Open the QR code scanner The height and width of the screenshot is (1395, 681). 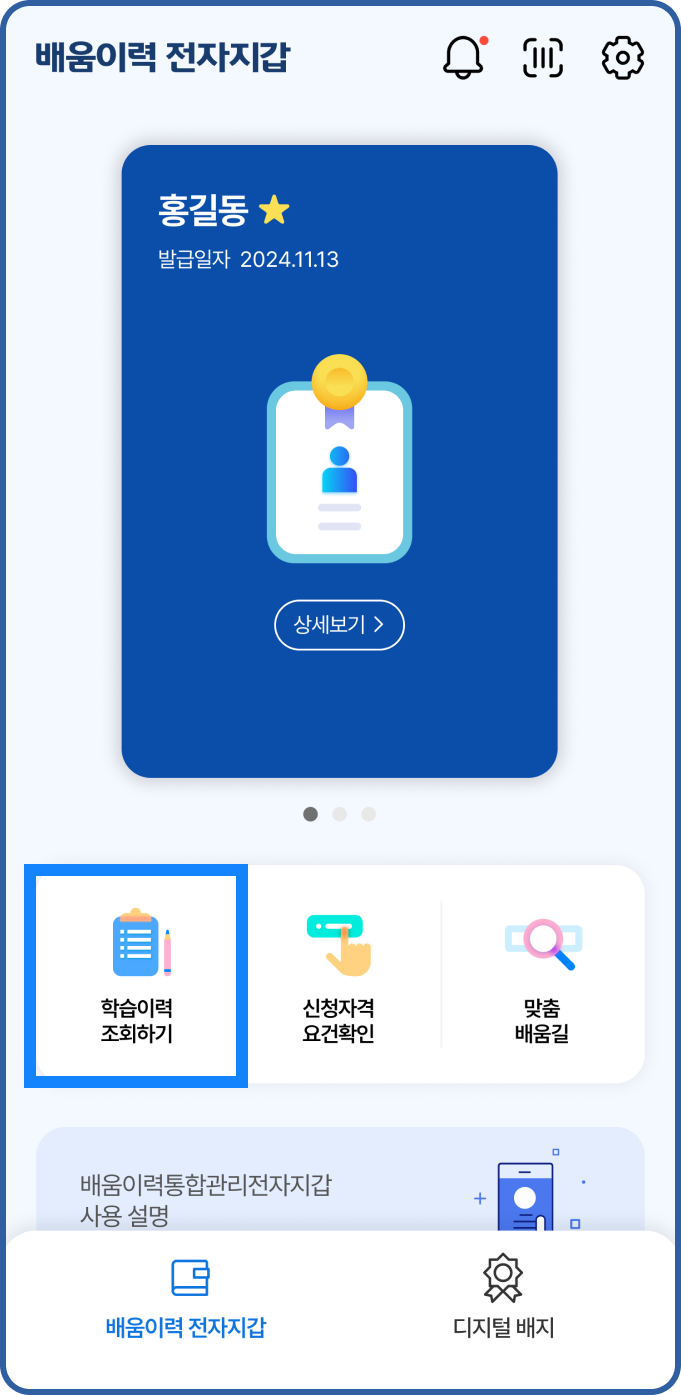pyautogui.click(x=543, y=58)
